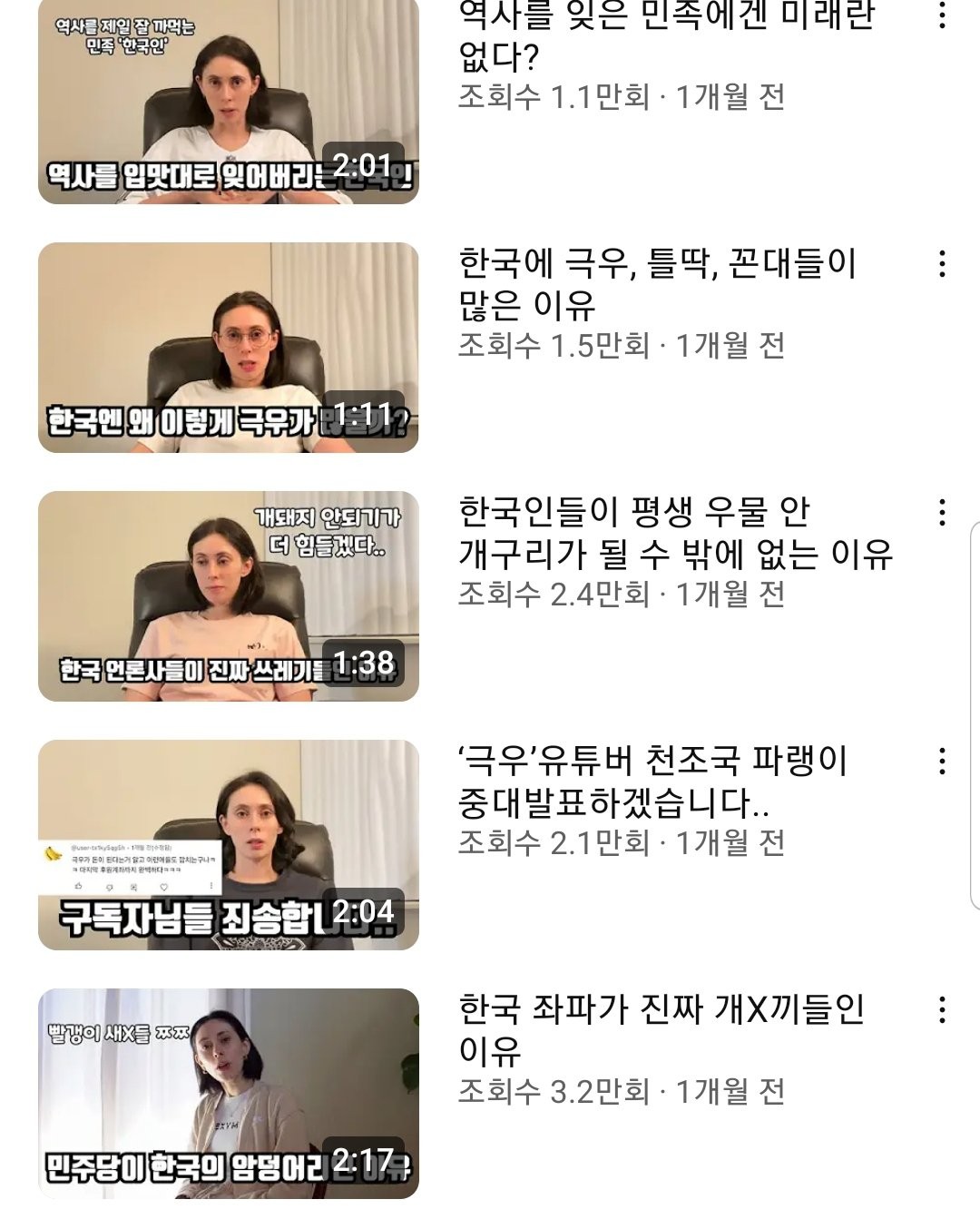The image size is (980, 1219).
Task: Open more options for '우물 안 개구리' video
Action: pos(942,513)
